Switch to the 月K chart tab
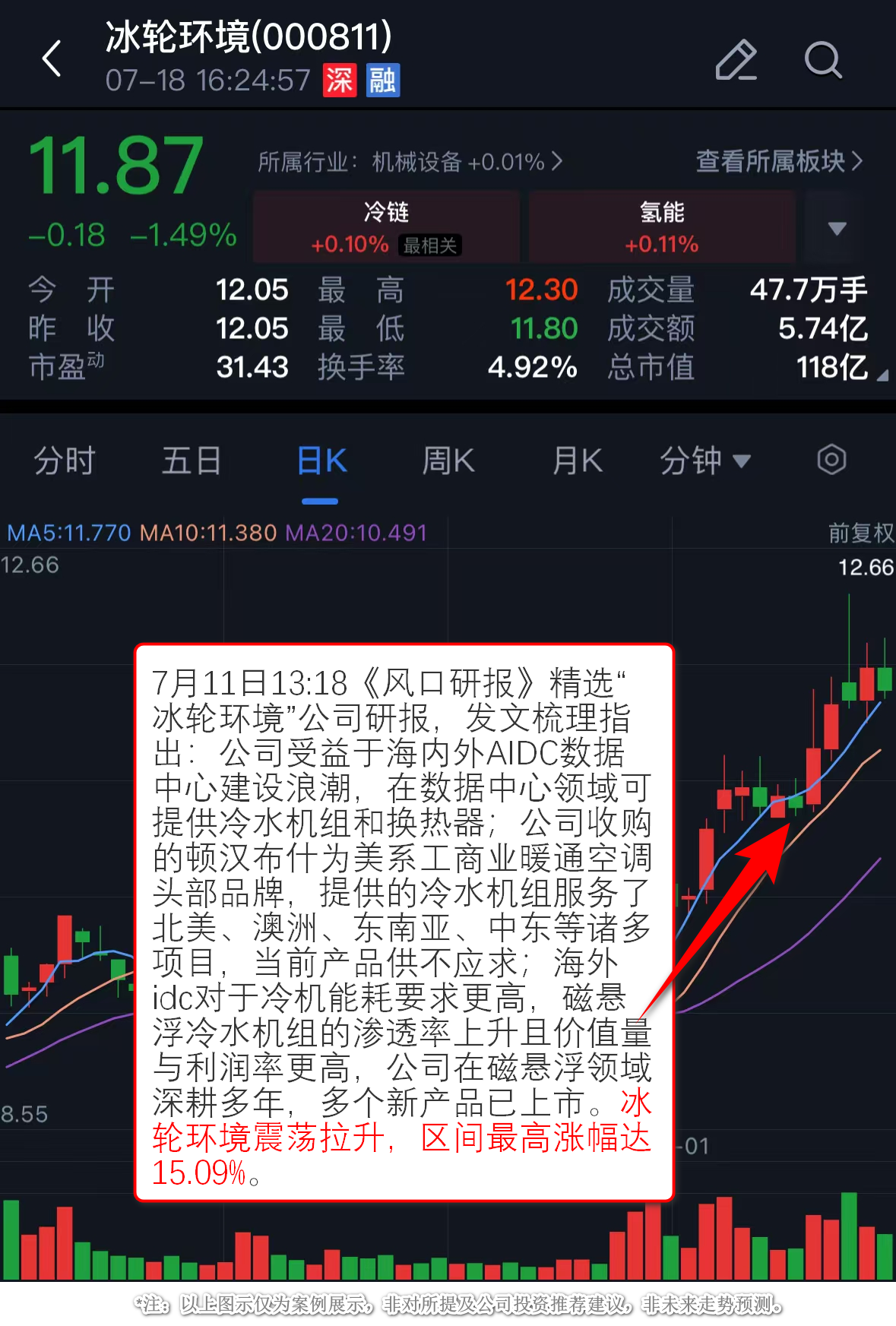The image size is (896, 1326). pos(578,461)
